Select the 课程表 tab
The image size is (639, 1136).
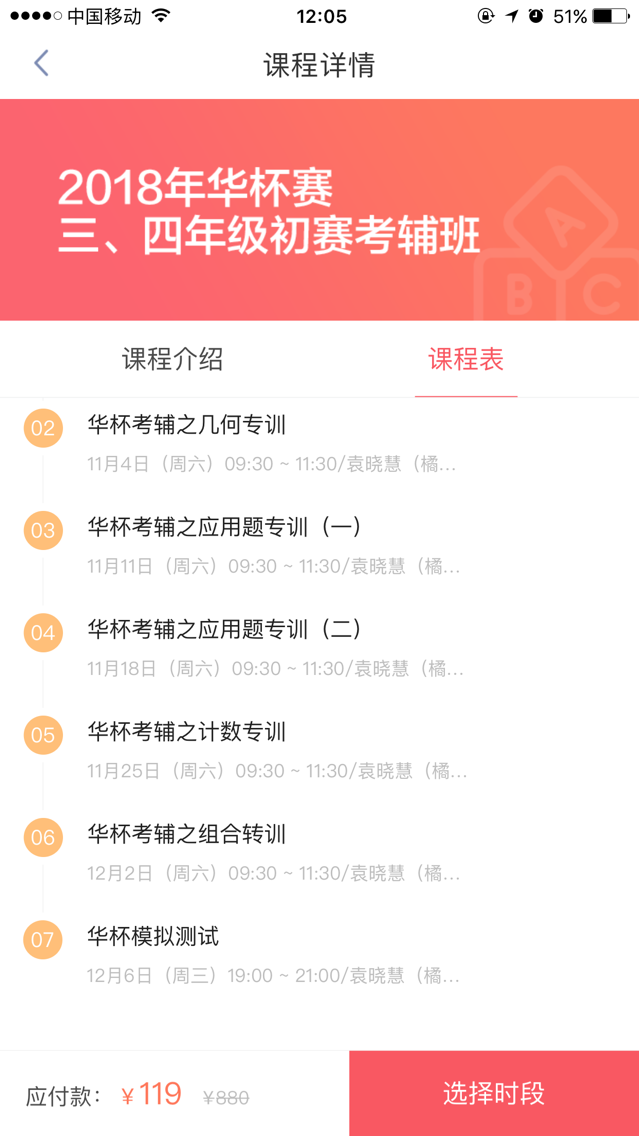pyautogui.click(x=466, y=359)
